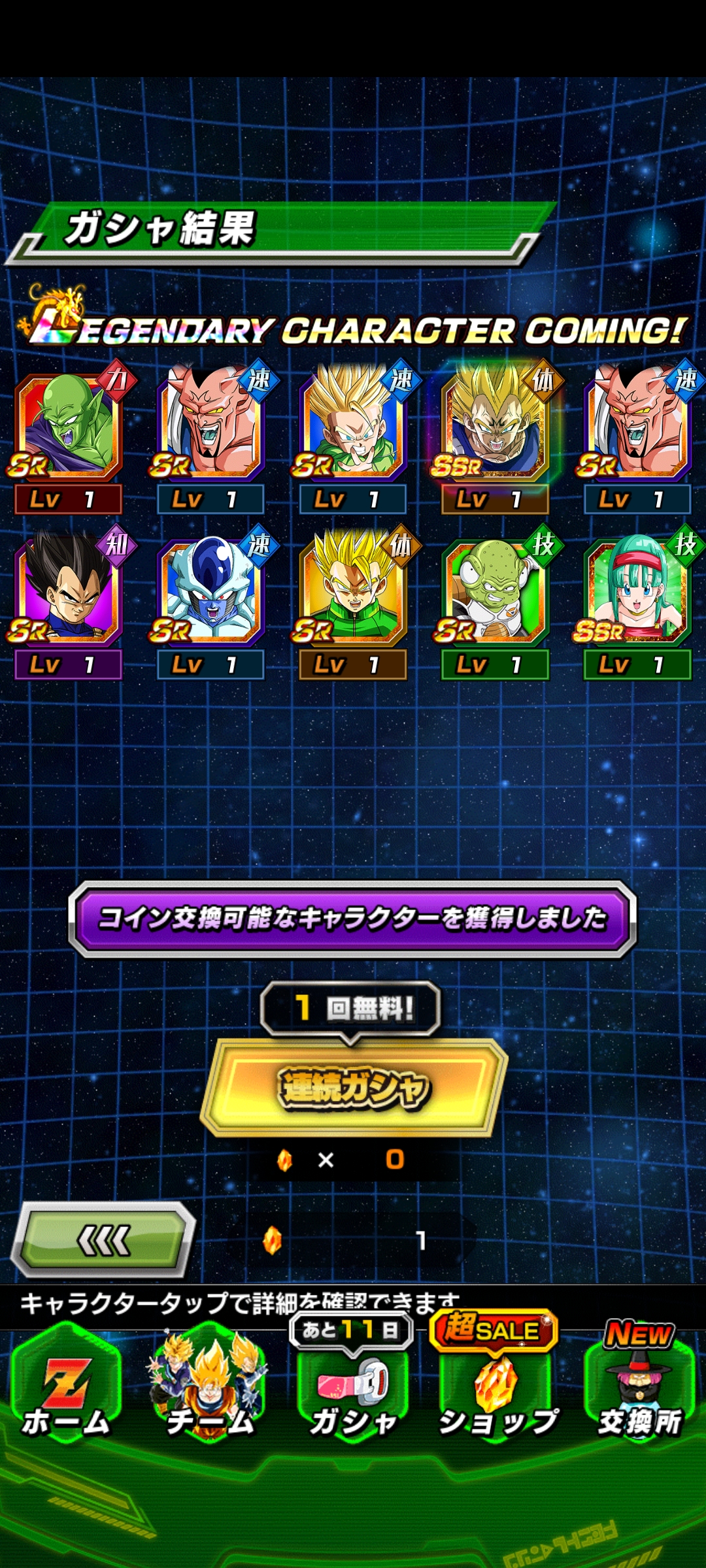Tap the SR Guldo card

[x=495, y=589]
